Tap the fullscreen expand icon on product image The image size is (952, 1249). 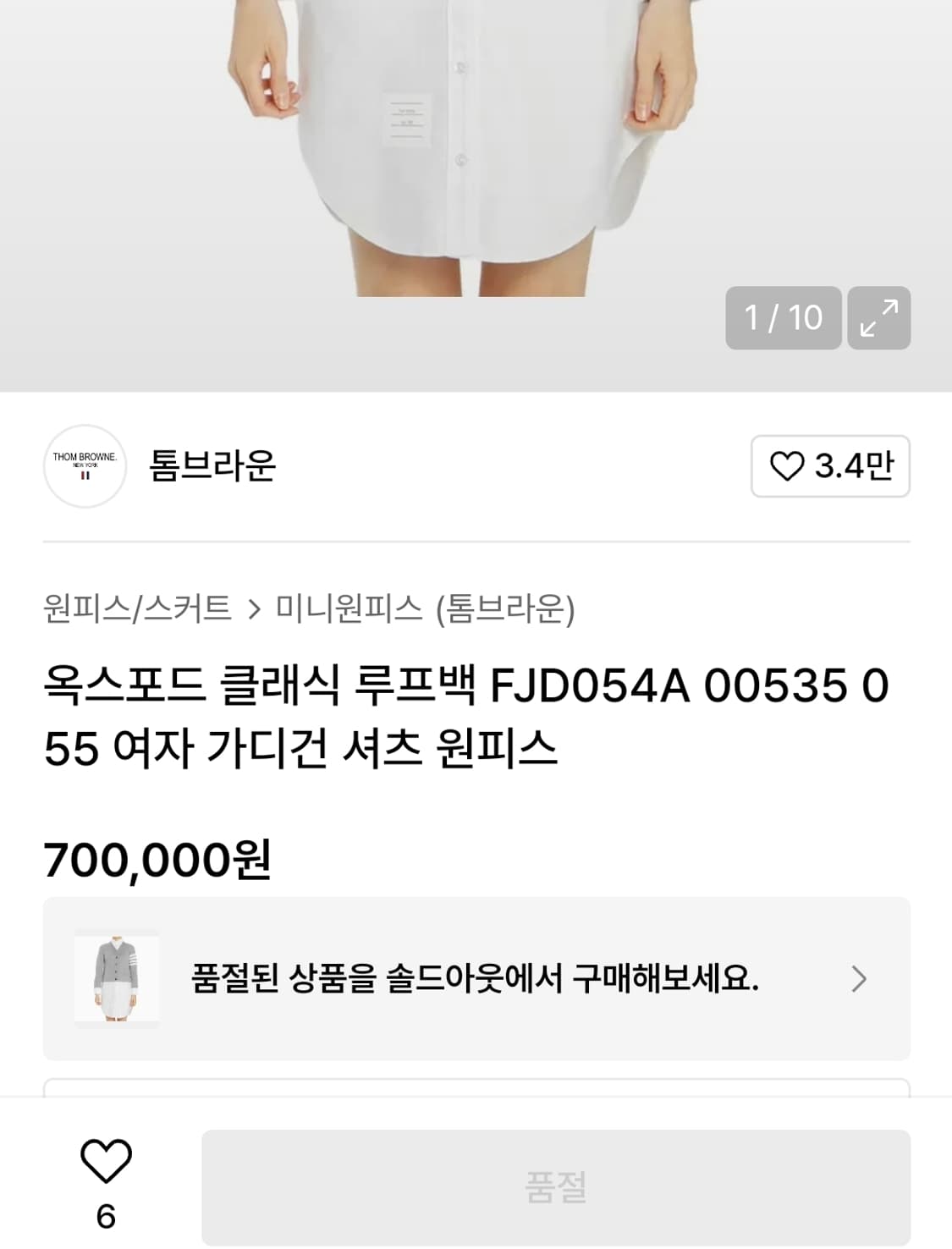(x=878, y=318)
